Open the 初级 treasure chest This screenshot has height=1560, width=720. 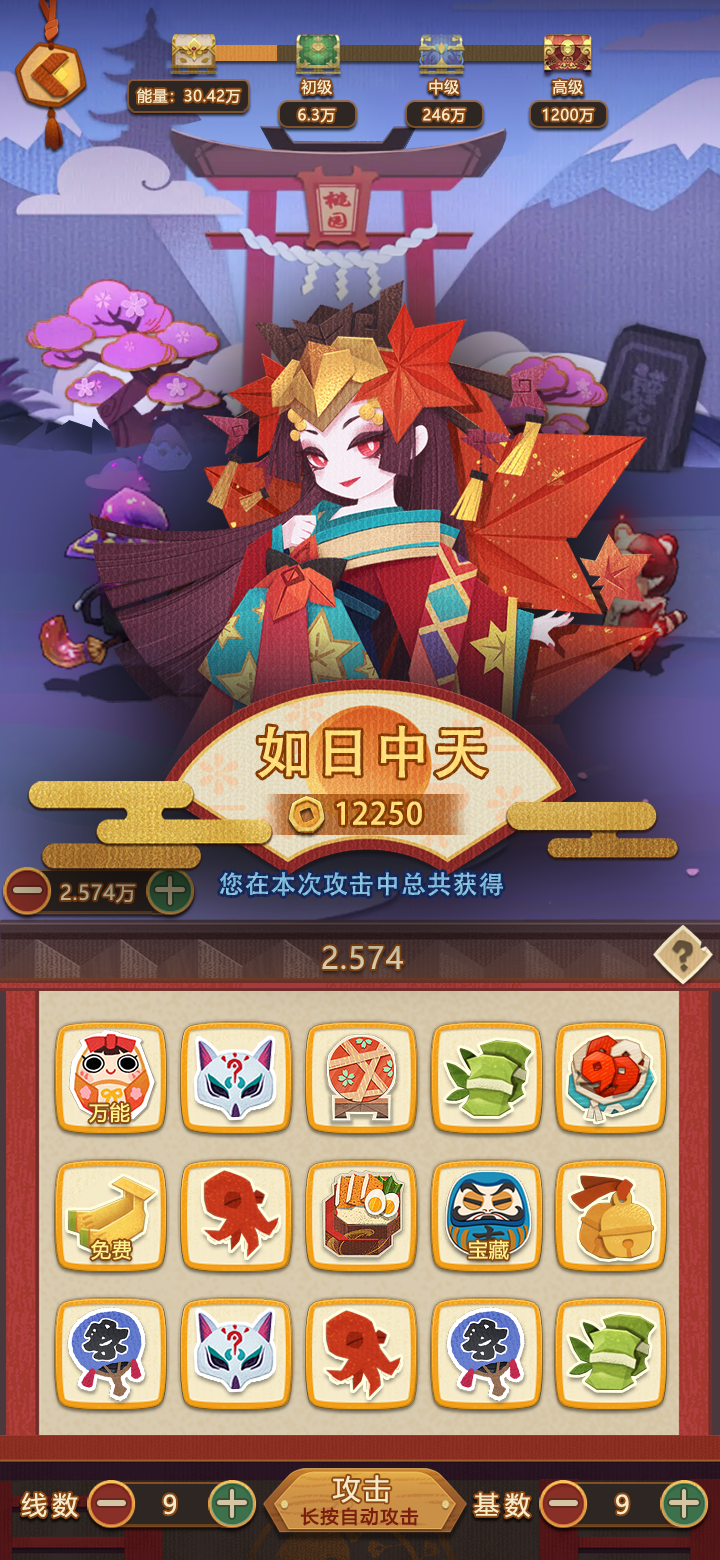(x=318, y=52)
